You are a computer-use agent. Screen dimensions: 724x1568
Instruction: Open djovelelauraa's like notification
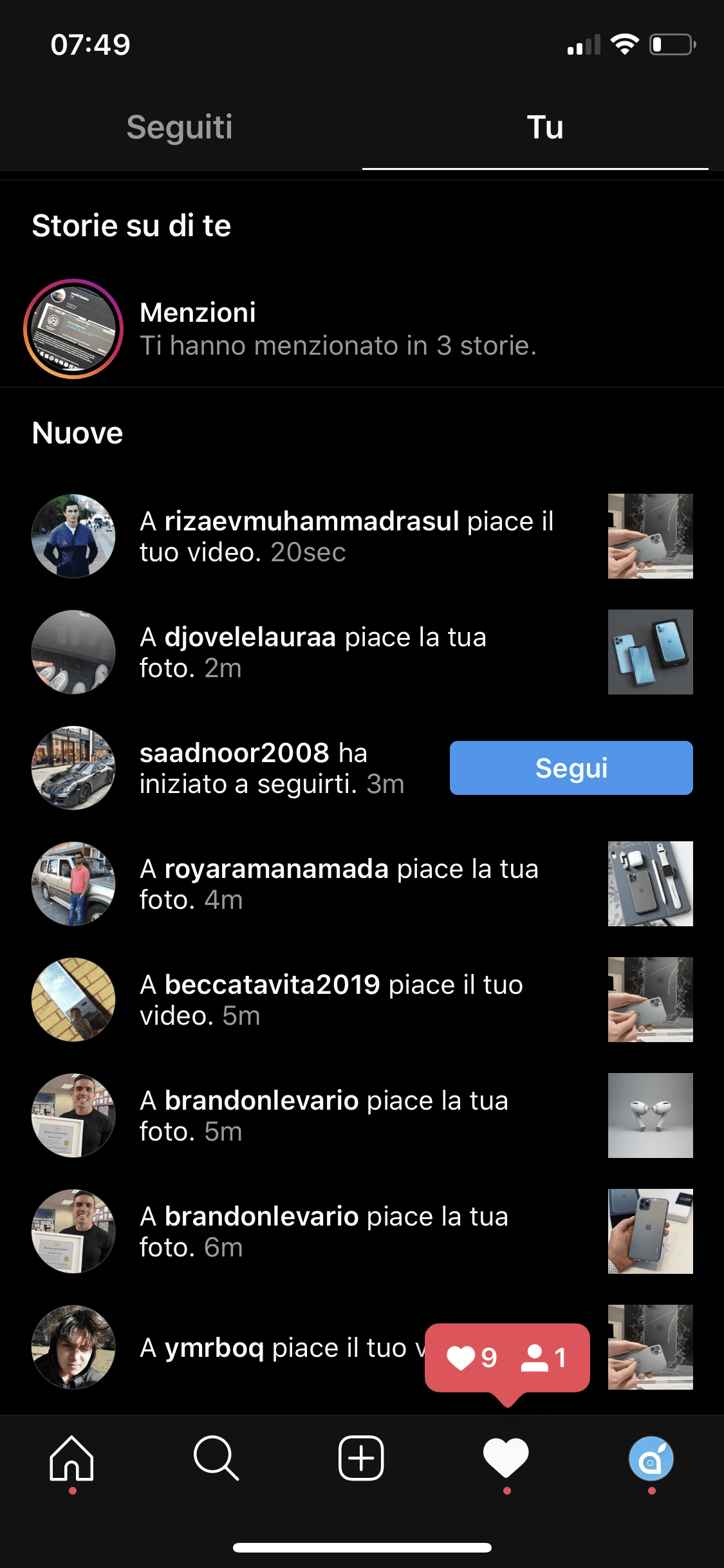pyautogui.click(x=313, y=652)
